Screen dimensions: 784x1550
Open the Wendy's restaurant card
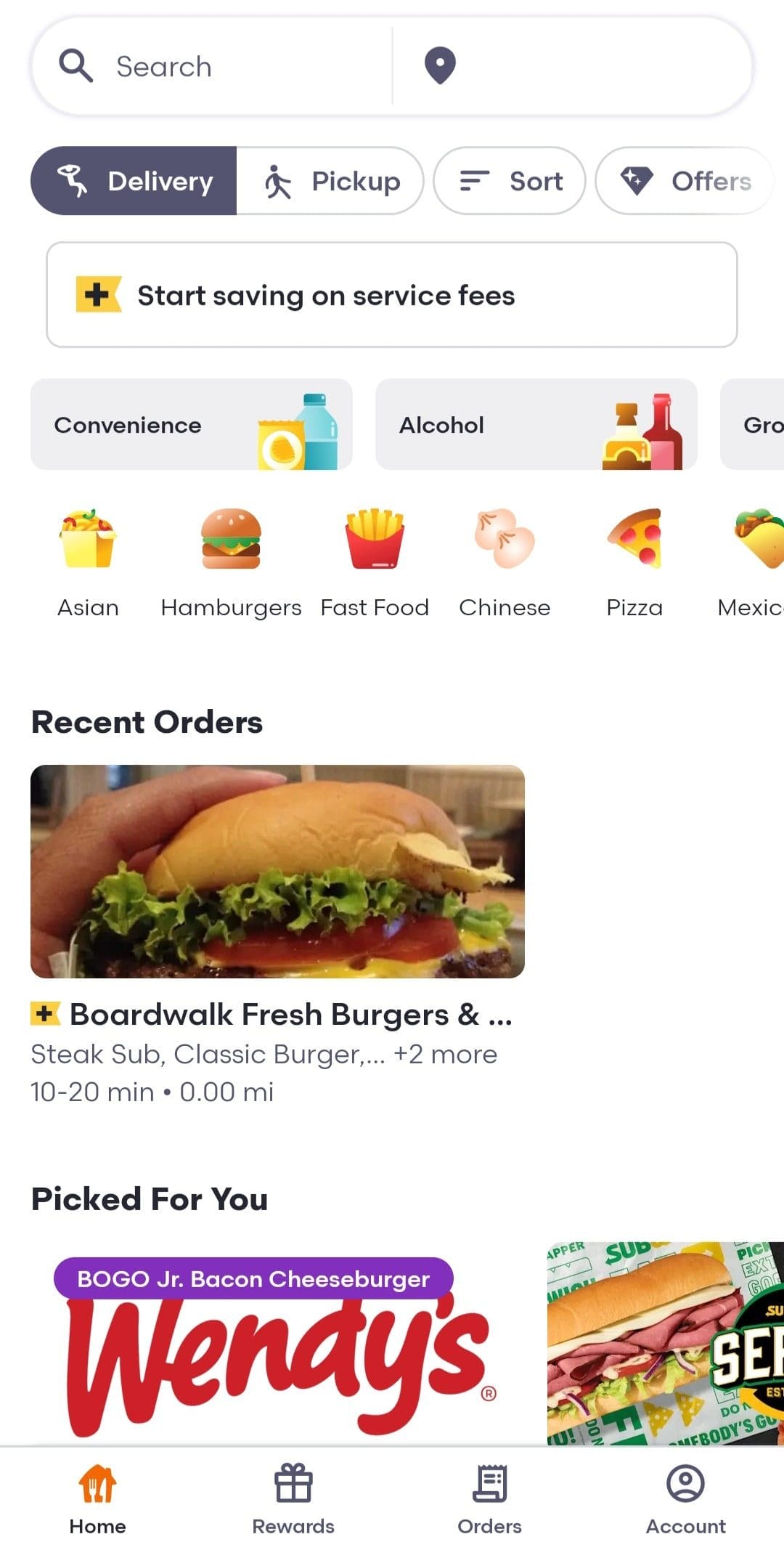[x=277, y=1344]
